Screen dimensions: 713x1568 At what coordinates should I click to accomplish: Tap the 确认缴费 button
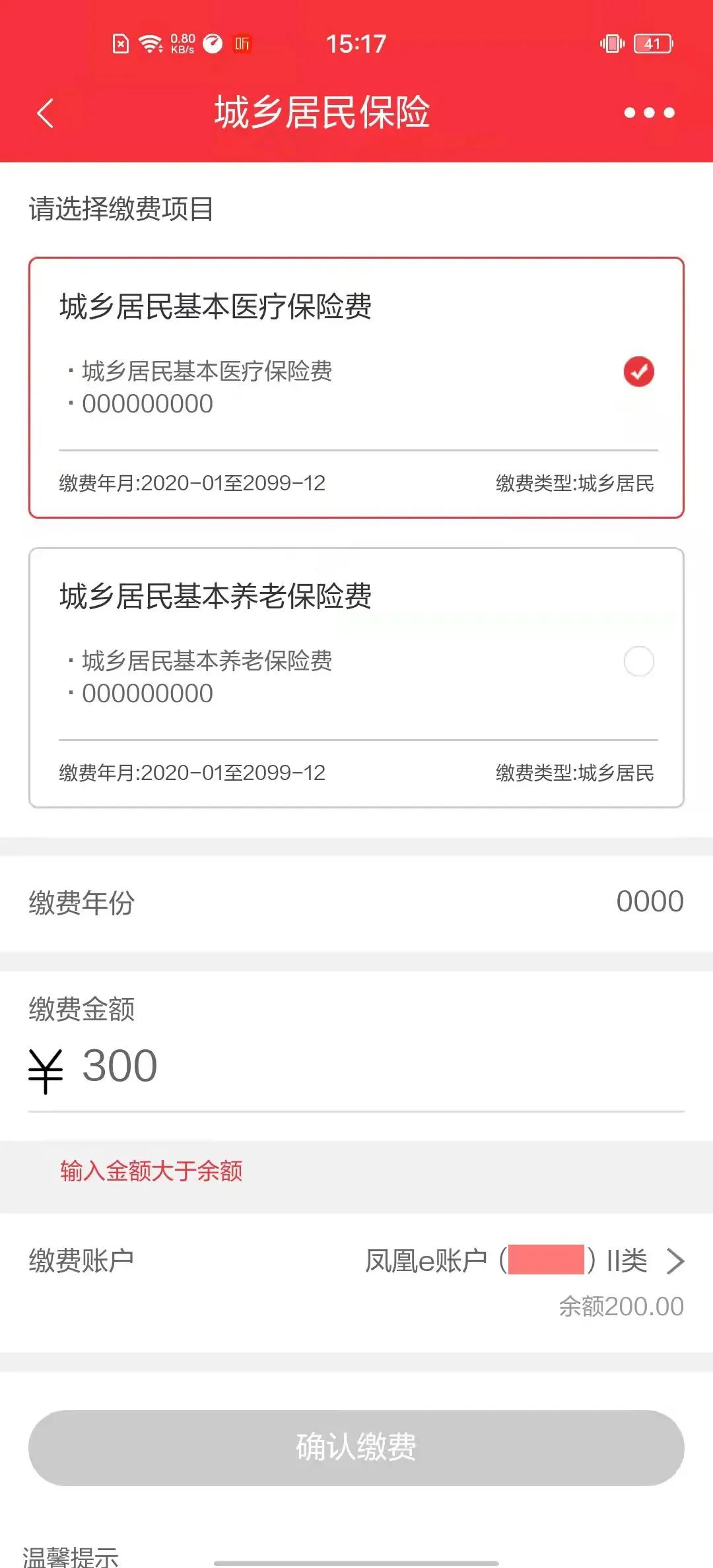coord(356,1448)
